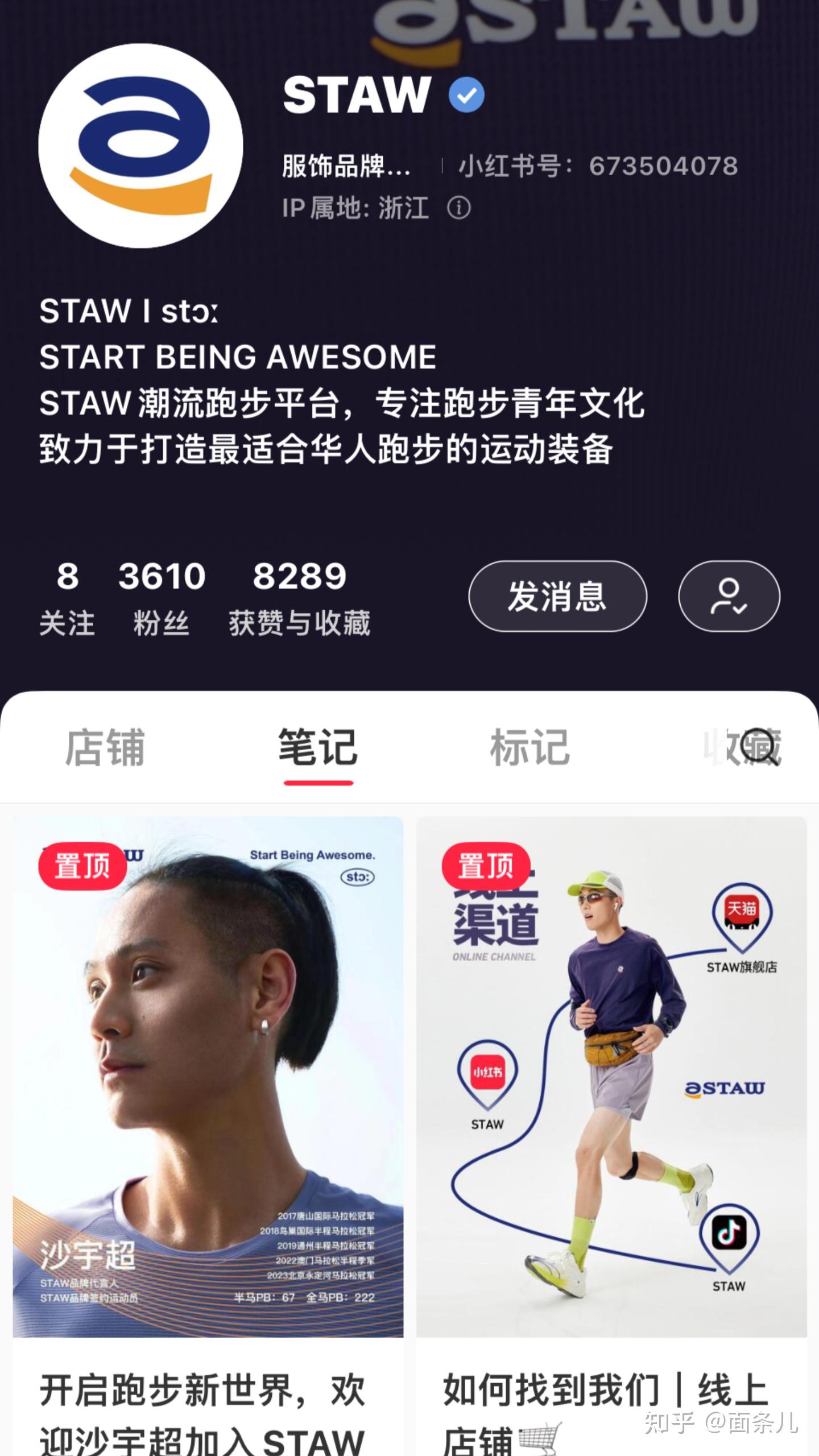The height and width of the screenshot is (1456, 819).
Task: Click the person-with-checkmark follow status icon
Action: [x=730, y=595]
